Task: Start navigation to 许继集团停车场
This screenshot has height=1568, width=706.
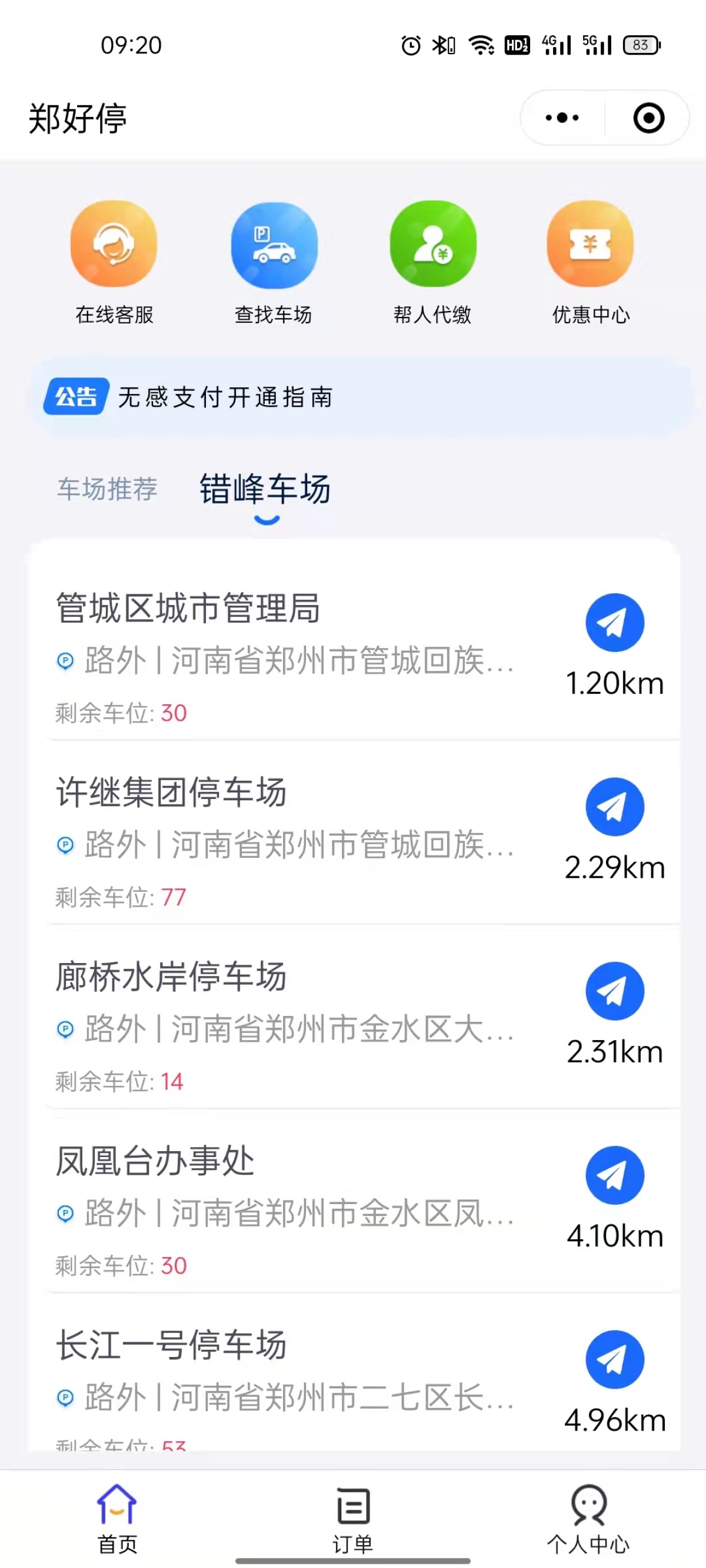Action: (x=615, y=807)
